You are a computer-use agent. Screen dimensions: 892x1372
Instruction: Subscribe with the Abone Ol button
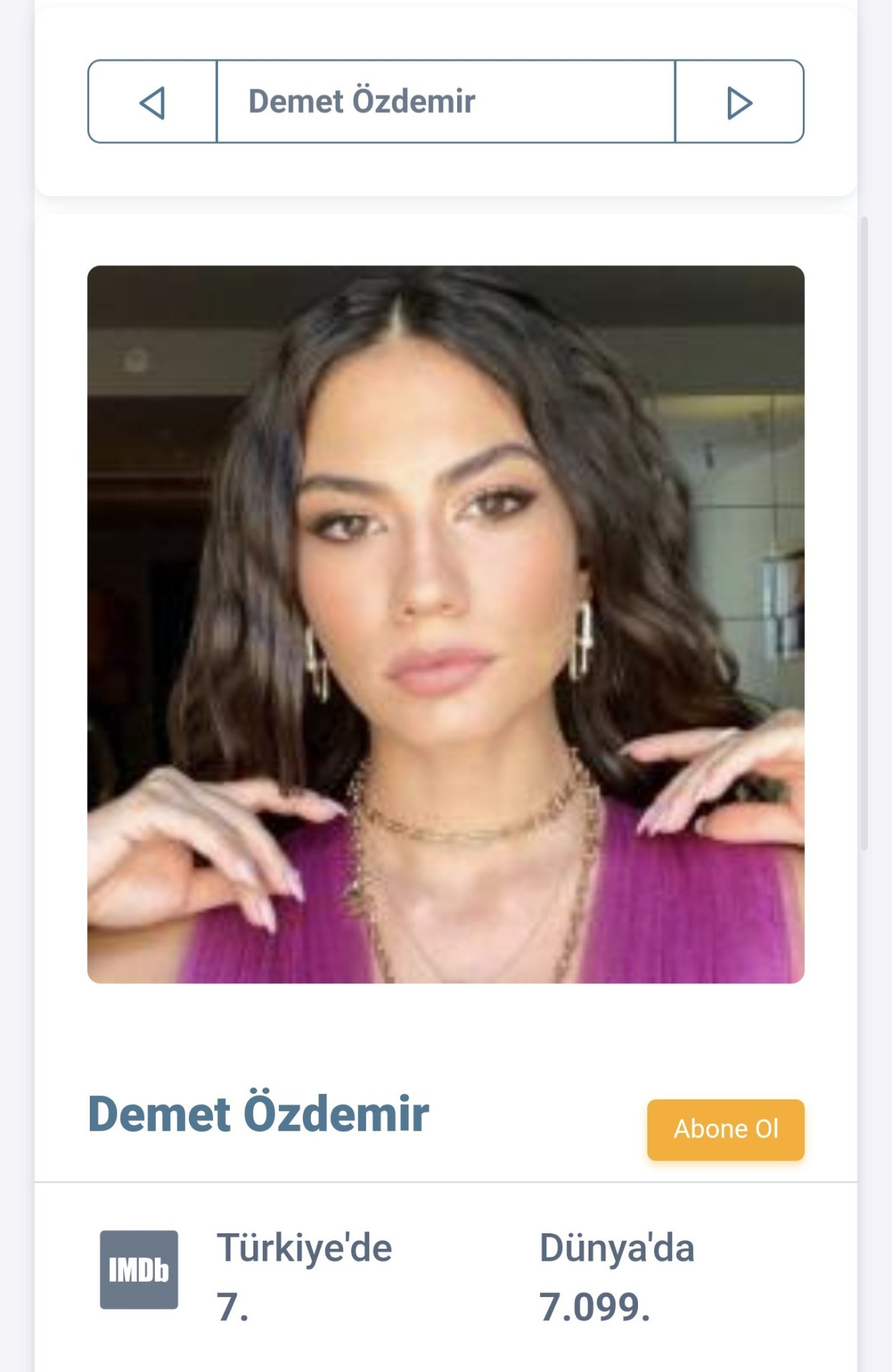tap(725, 1129)
